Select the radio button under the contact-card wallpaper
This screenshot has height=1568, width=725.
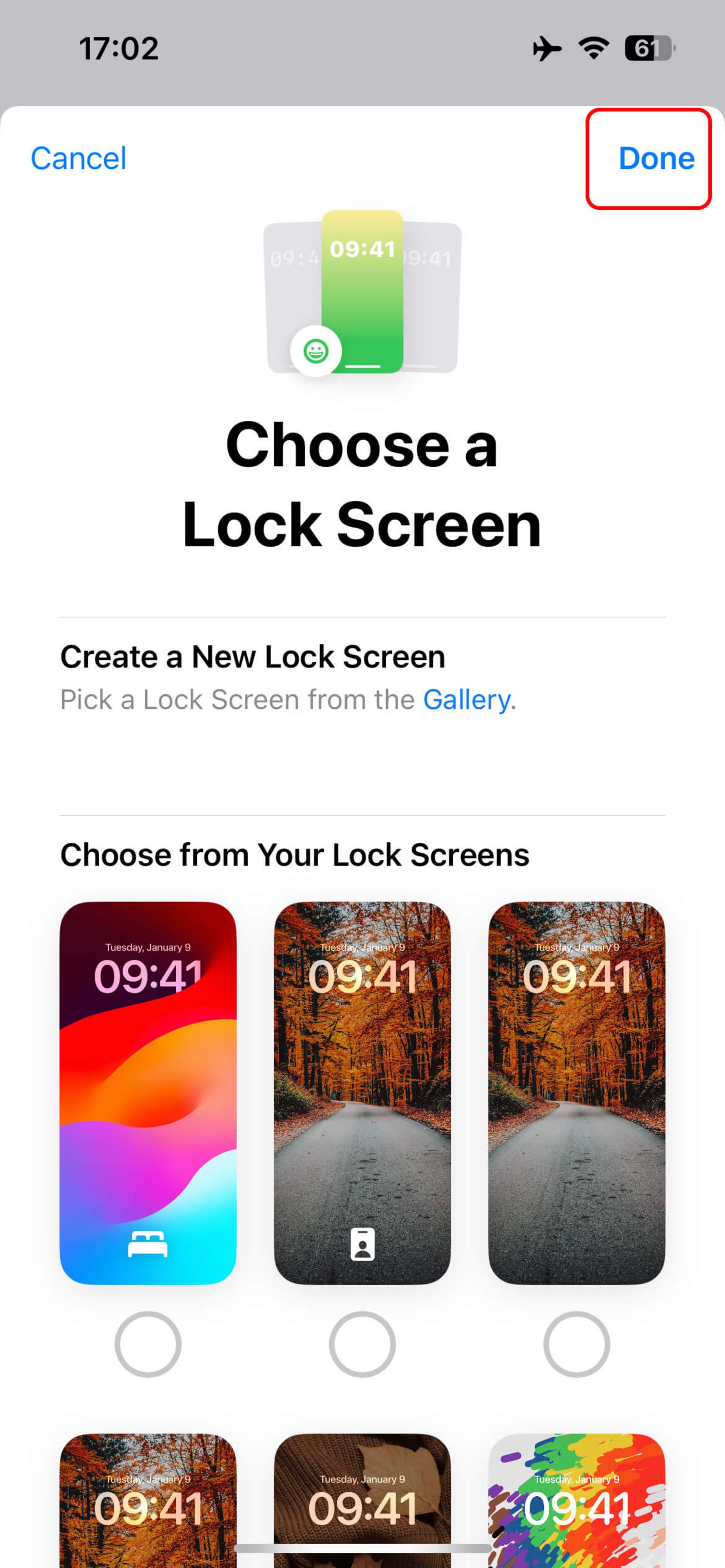click(362, 1344)
